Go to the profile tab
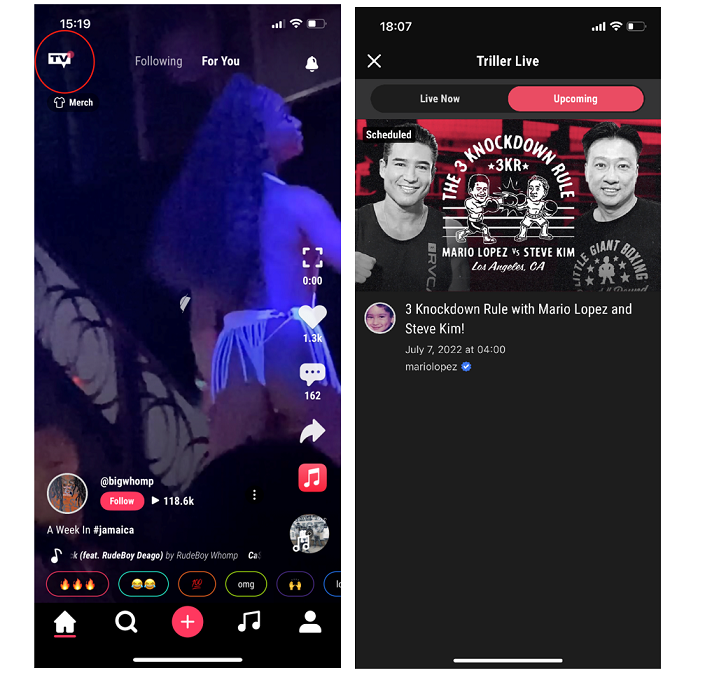This screenshot has height=673, width=705. click(310, 622)
